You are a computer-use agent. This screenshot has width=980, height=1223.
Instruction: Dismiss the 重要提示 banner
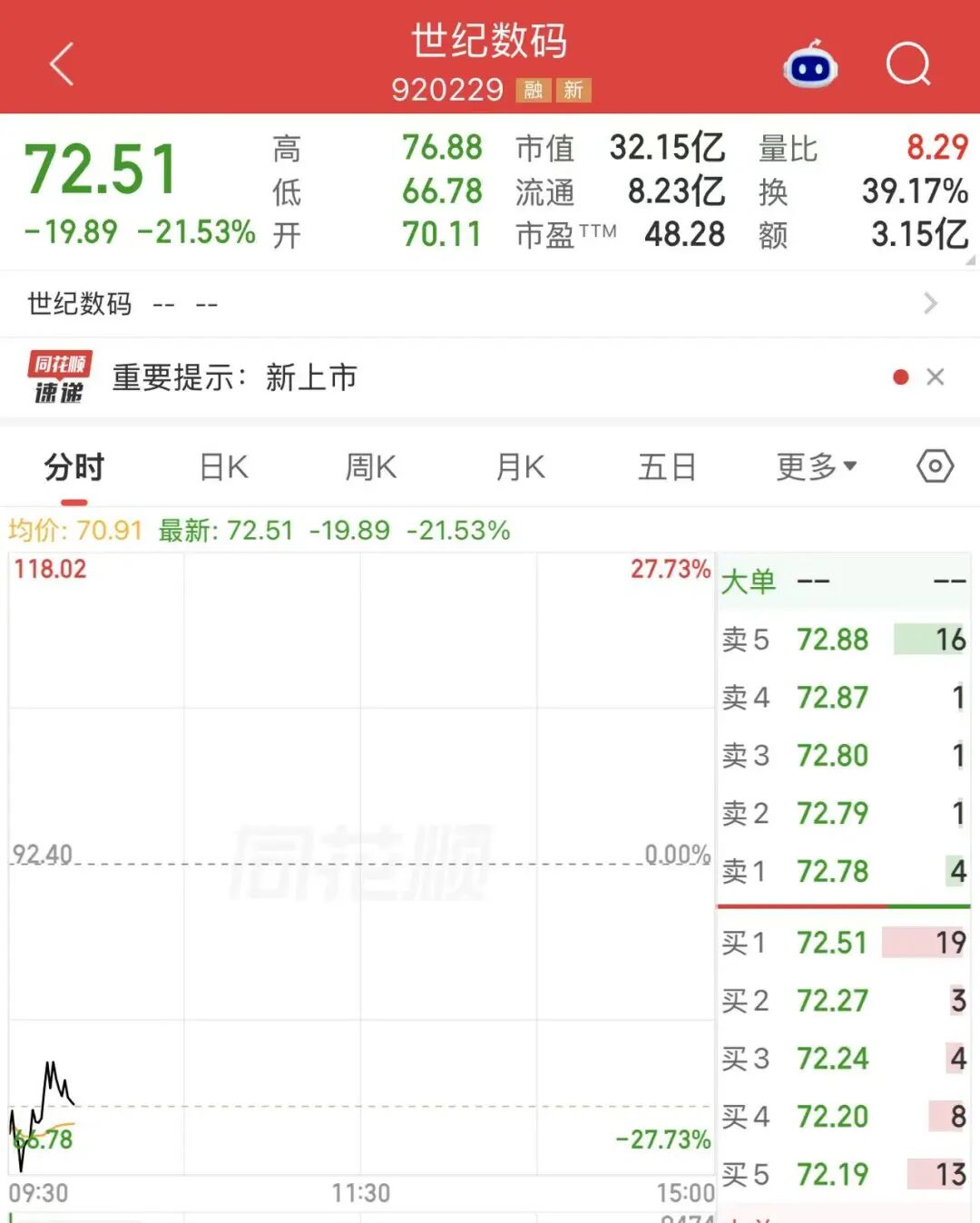(x=936, y=377)
